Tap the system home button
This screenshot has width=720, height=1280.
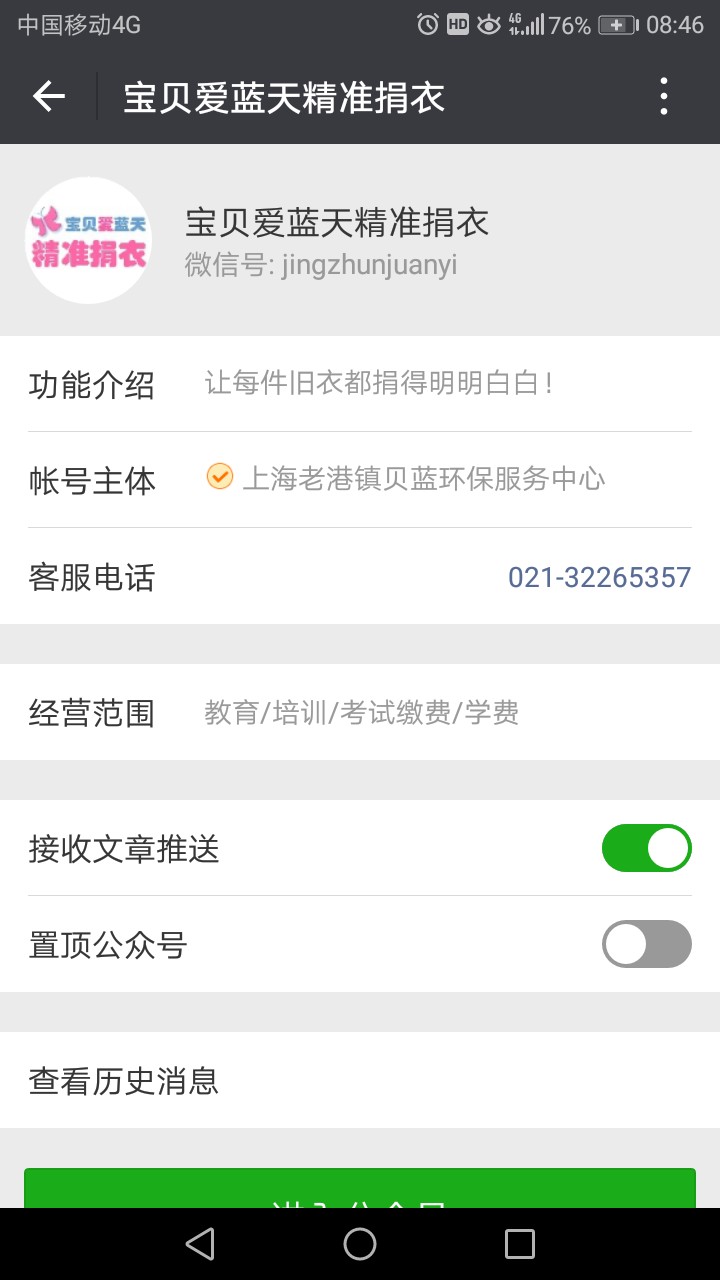360,1244
